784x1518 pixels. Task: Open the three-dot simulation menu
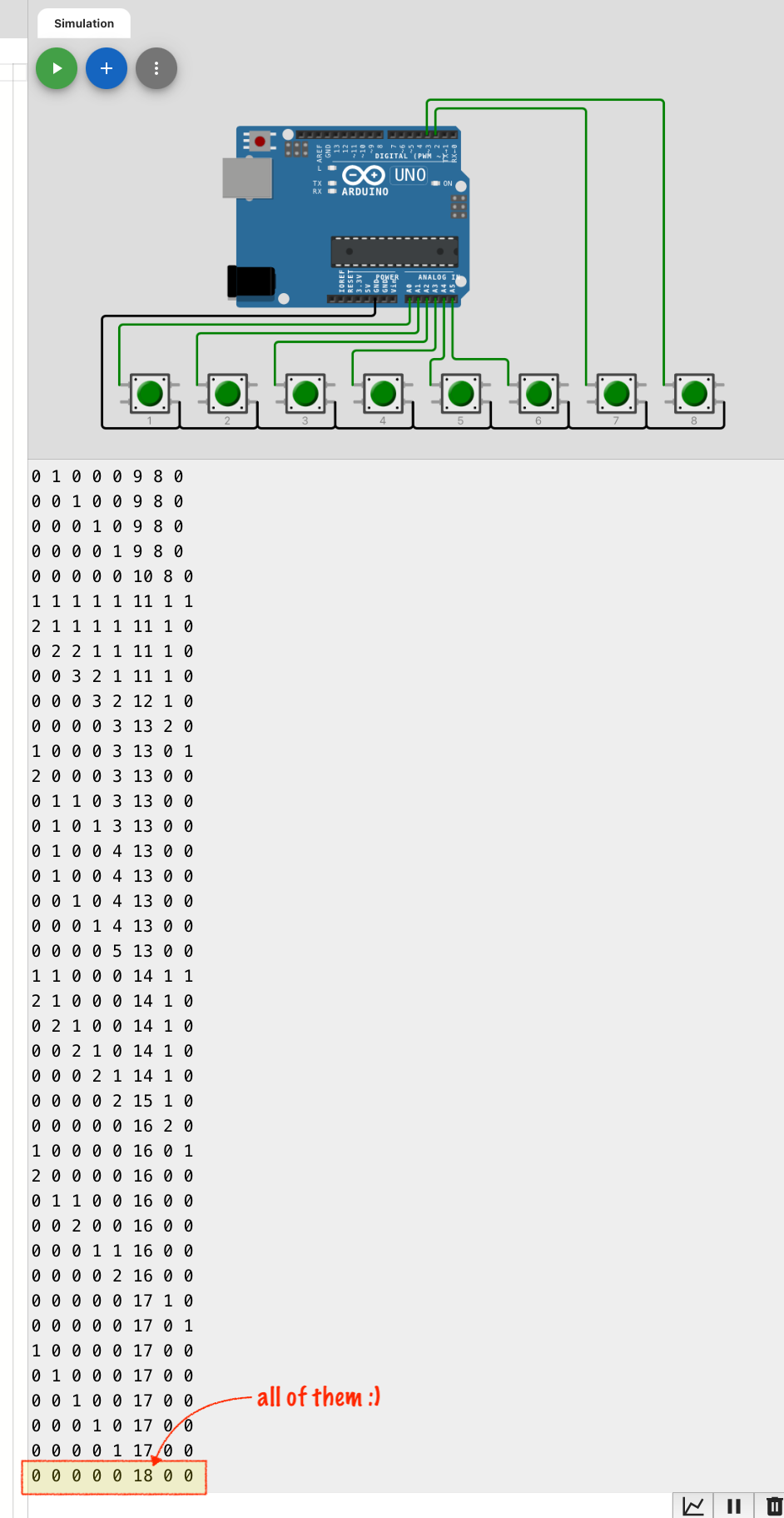[156, 68]
